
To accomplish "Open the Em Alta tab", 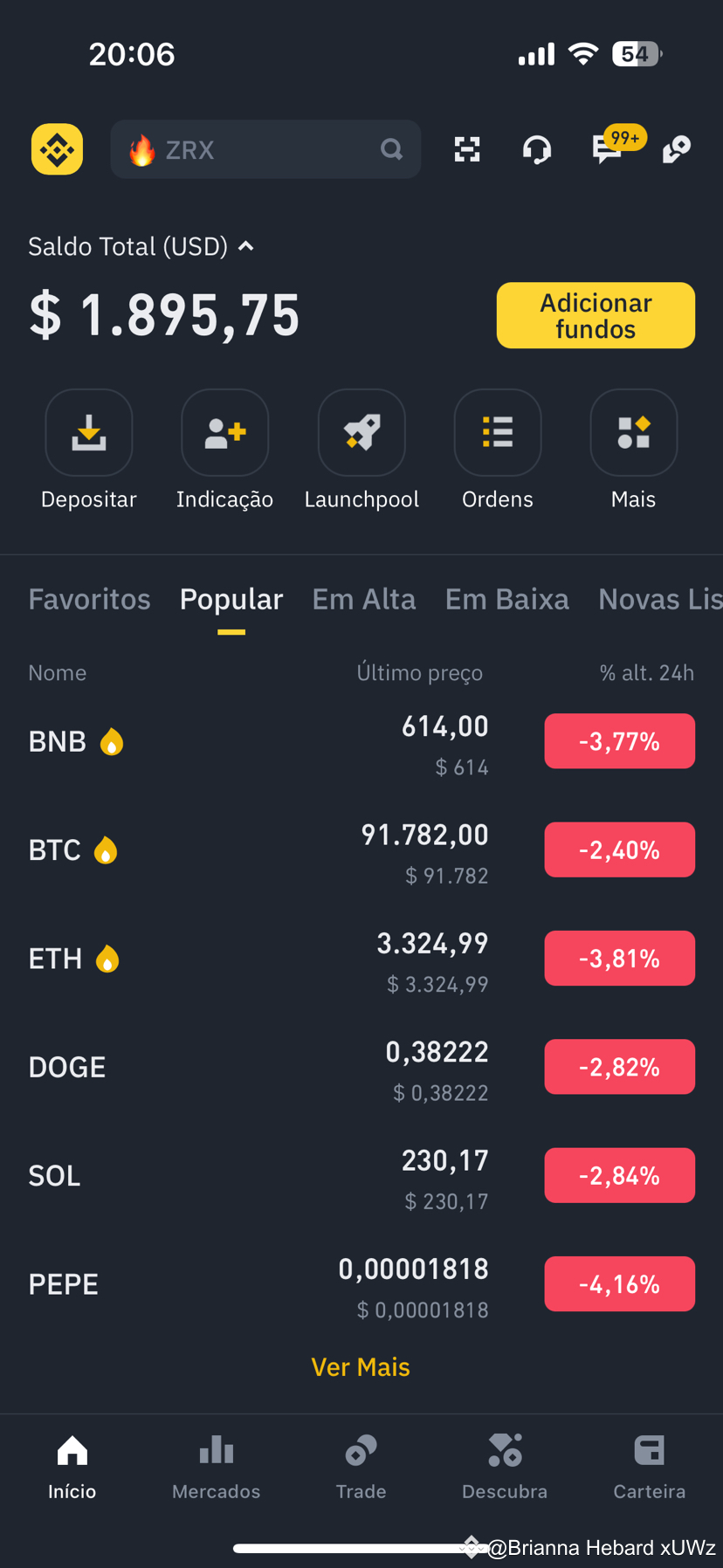I will 364,599.
